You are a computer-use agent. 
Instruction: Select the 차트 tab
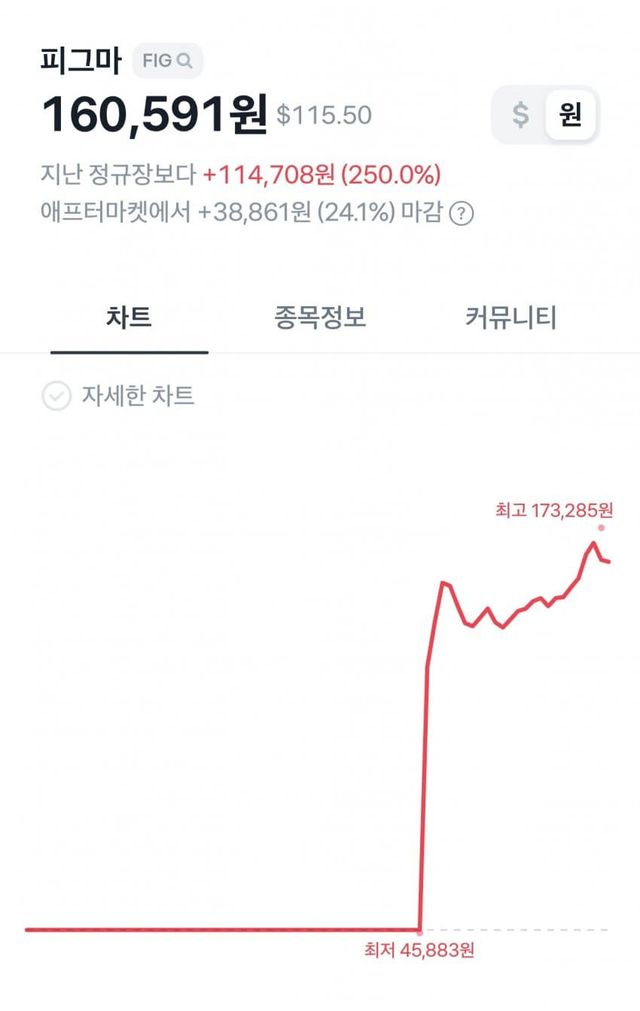click(x=129, y=318)
